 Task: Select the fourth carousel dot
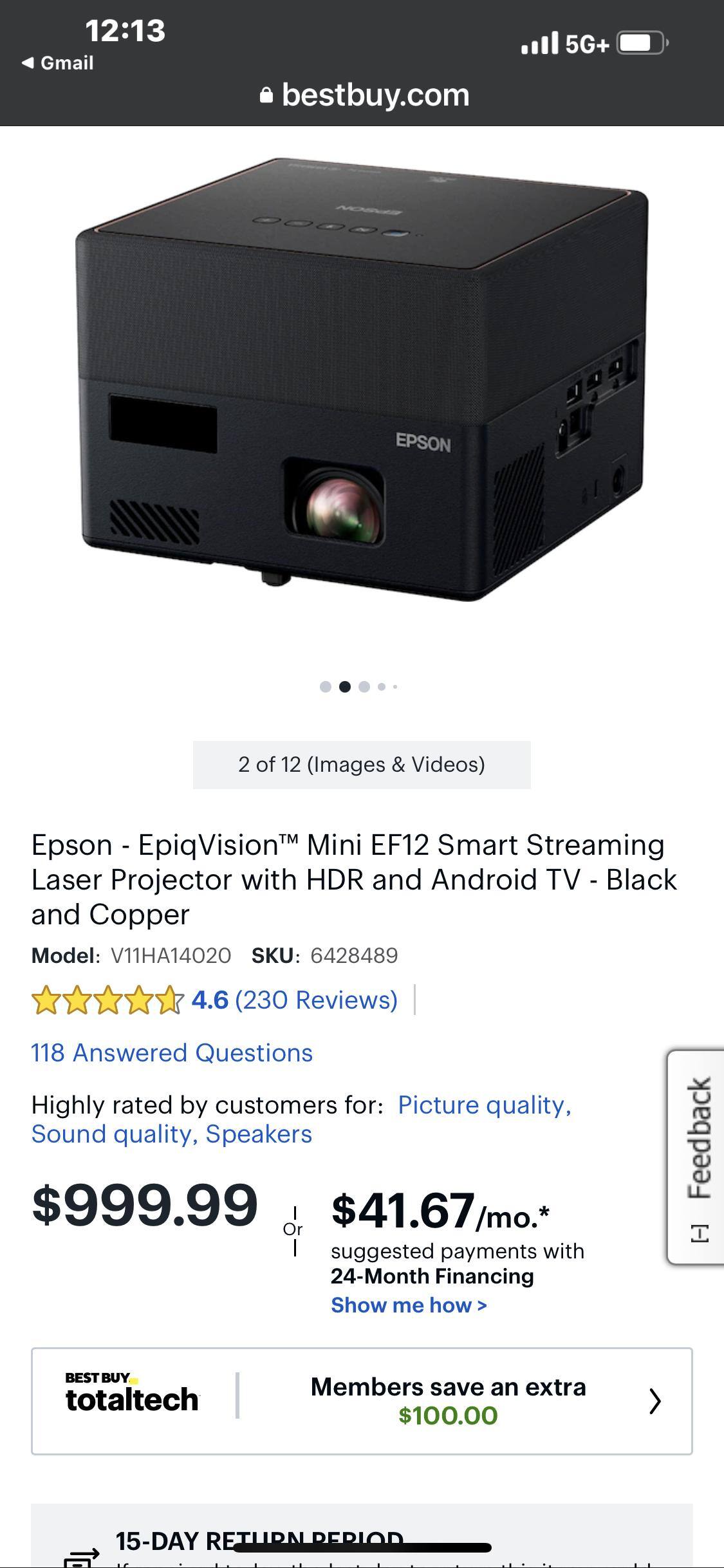[x=382, y=687]
